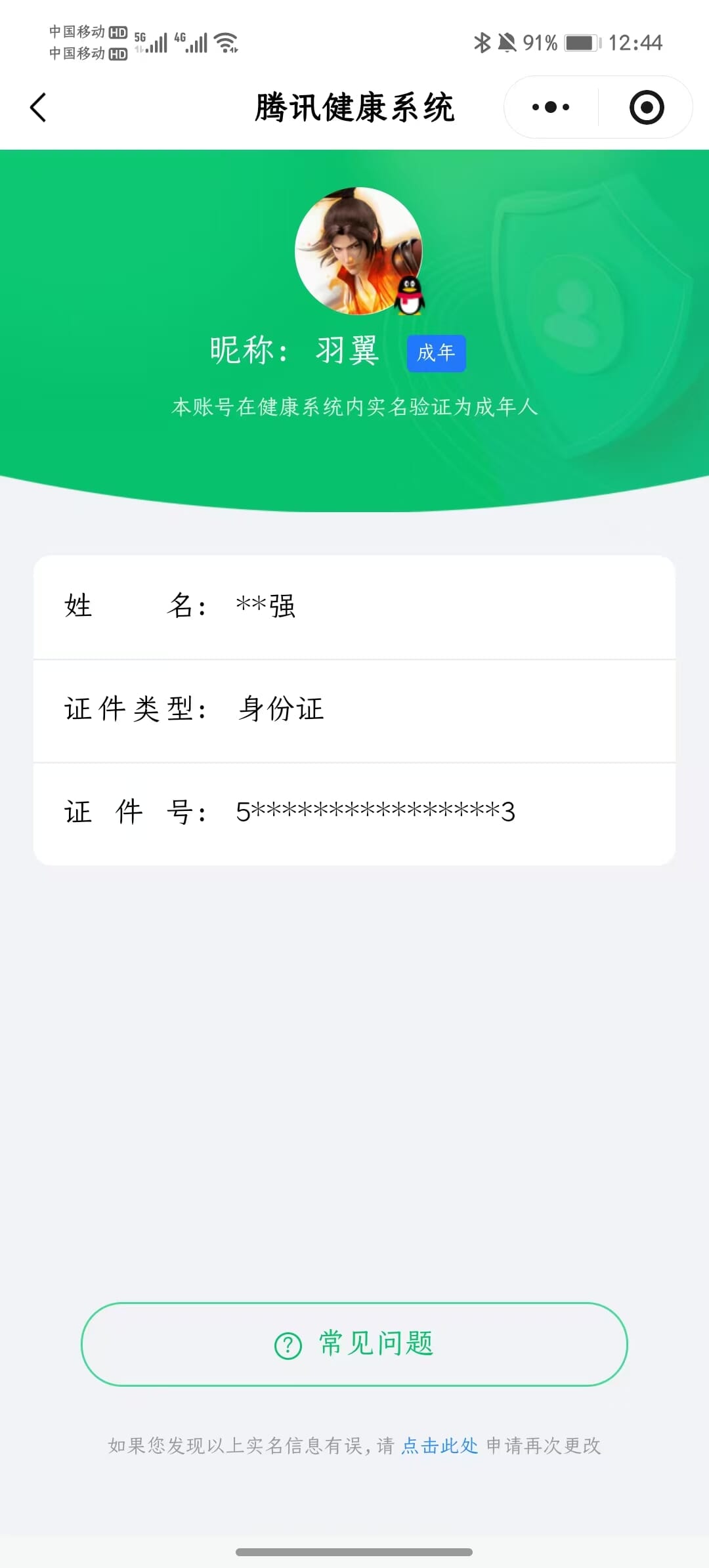Tap the Bluetooth icon in the status bar
Image resolution: width=709 pixels, height=1568 pixels.
pos(481,42)
